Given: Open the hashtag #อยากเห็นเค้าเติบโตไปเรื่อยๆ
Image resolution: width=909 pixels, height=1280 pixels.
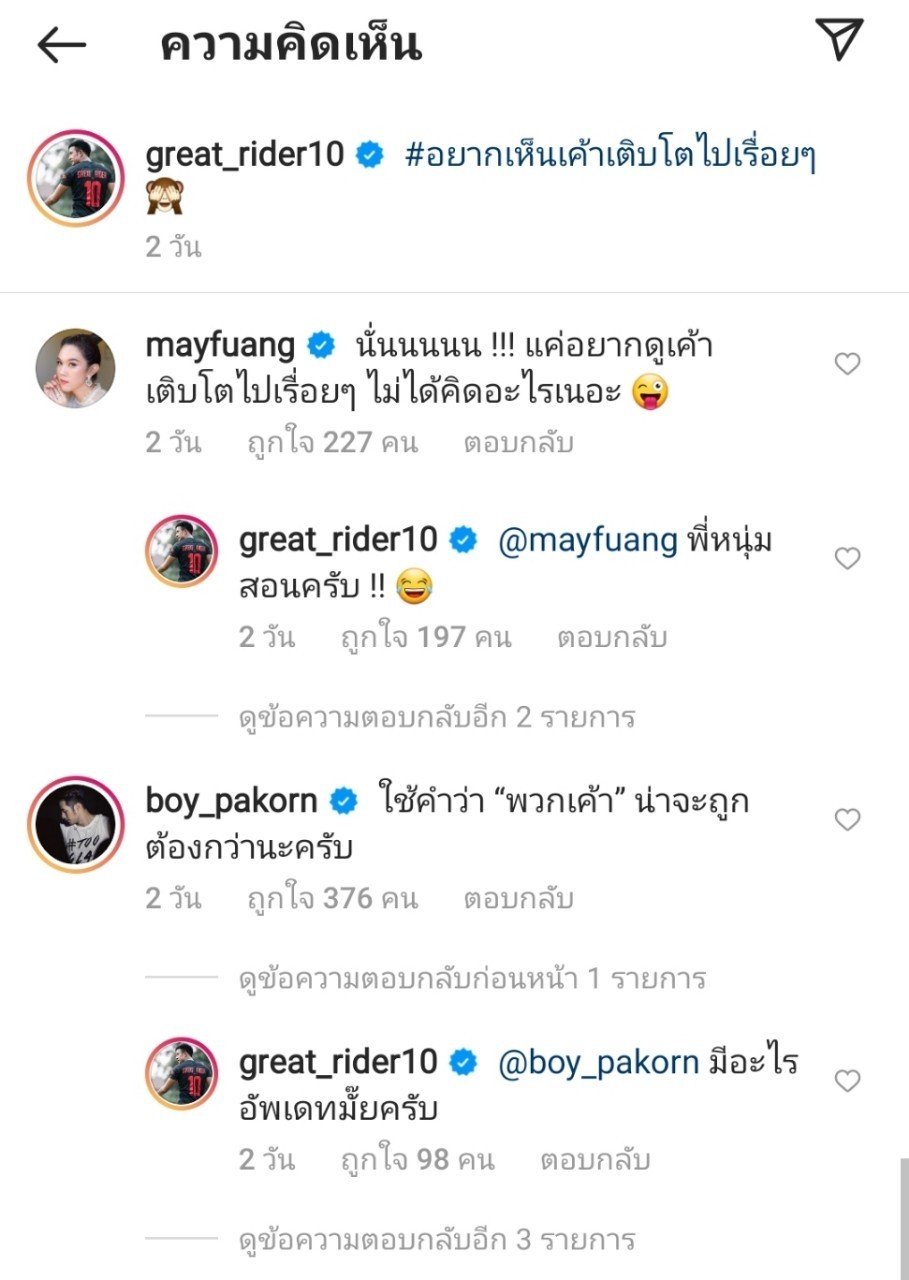Looking at the screenshot, I should click(x=611, y=156).
